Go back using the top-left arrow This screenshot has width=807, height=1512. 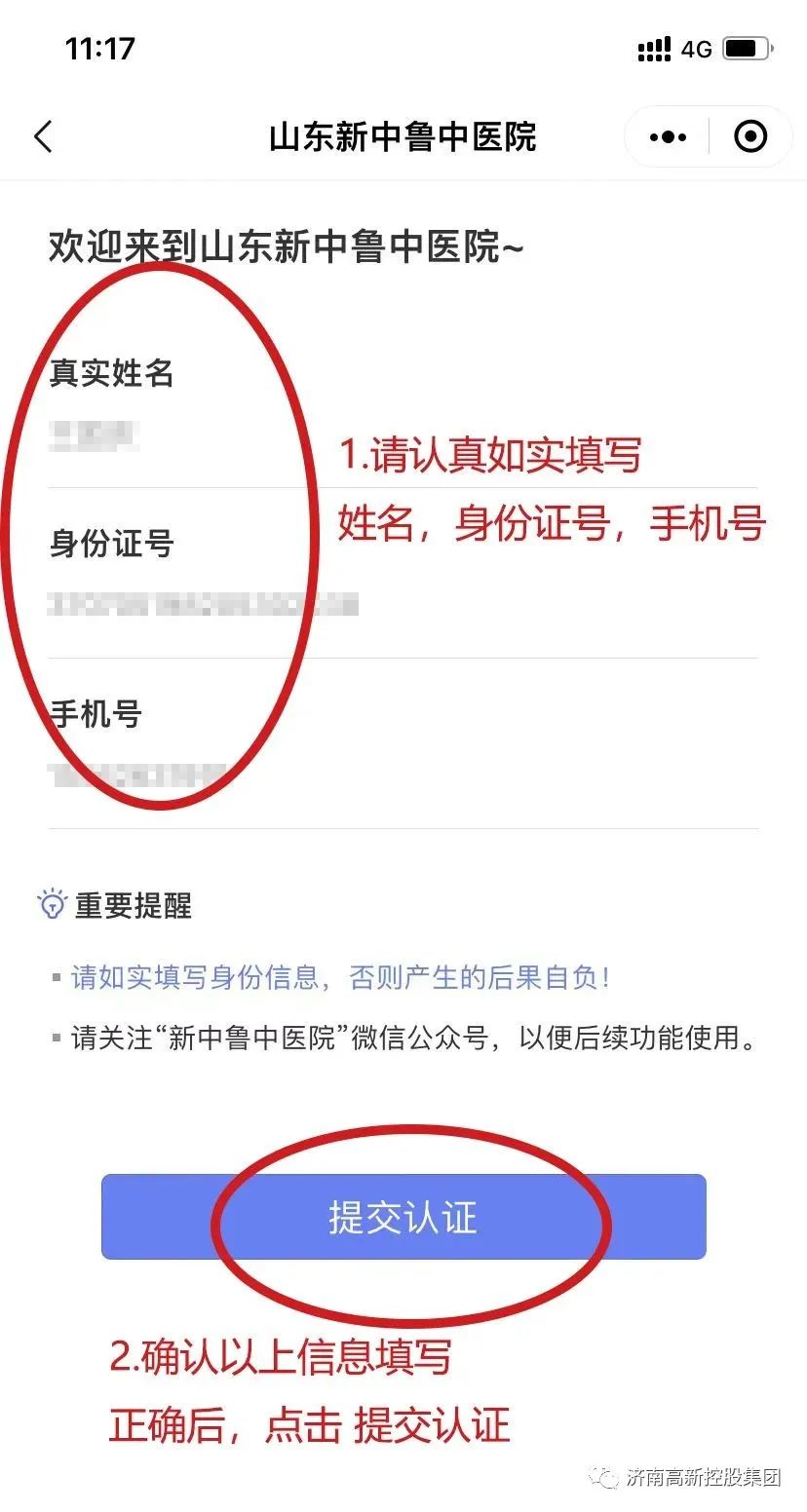(x=43, y=137)
